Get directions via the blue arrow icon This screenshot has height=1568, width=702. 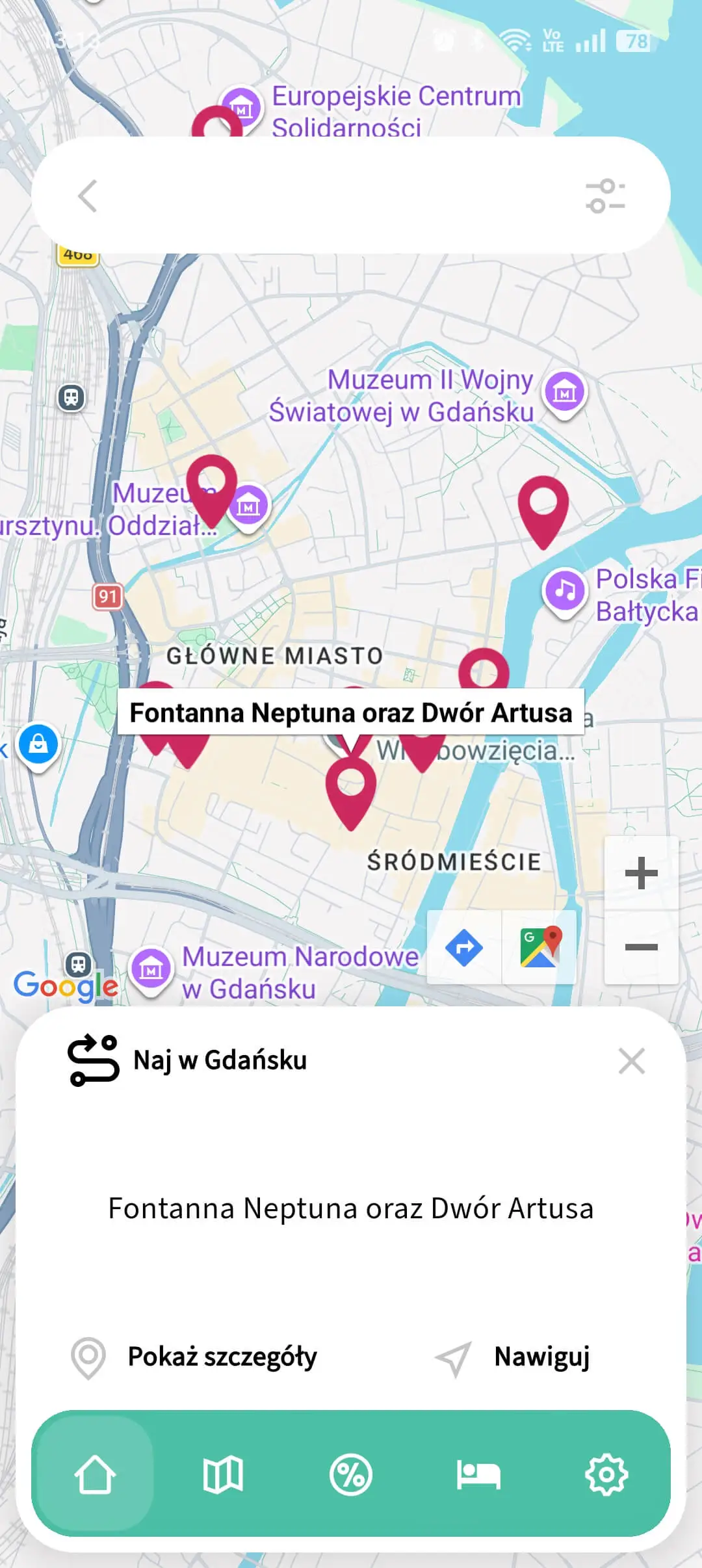(464, 947)
